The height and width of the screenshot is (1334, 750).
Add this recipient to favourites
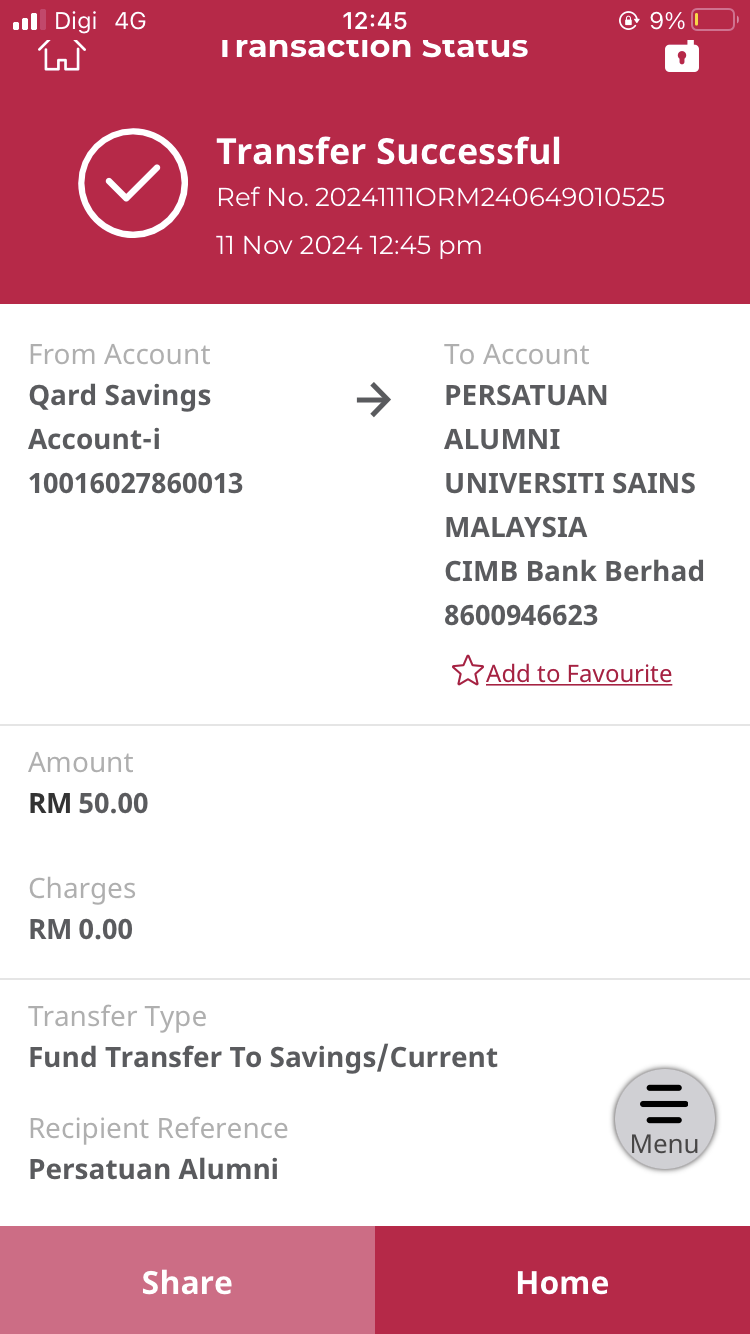pos(562,673)
